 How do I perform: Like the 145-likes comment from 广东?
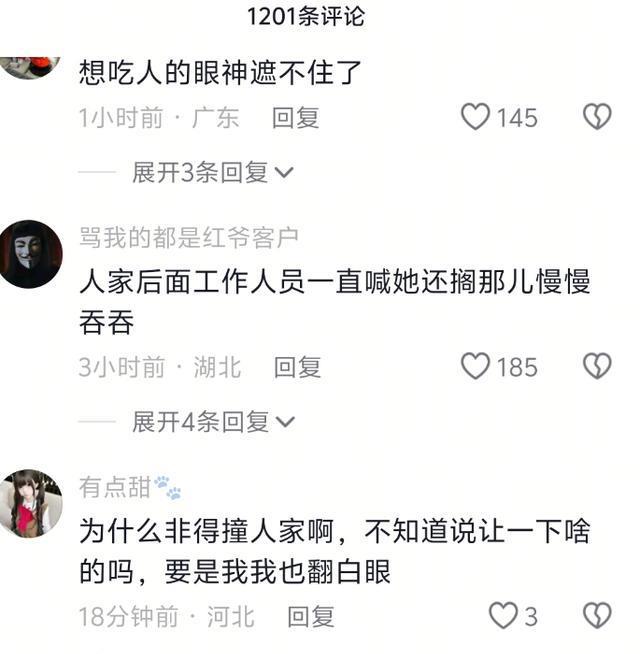(476, 117)
